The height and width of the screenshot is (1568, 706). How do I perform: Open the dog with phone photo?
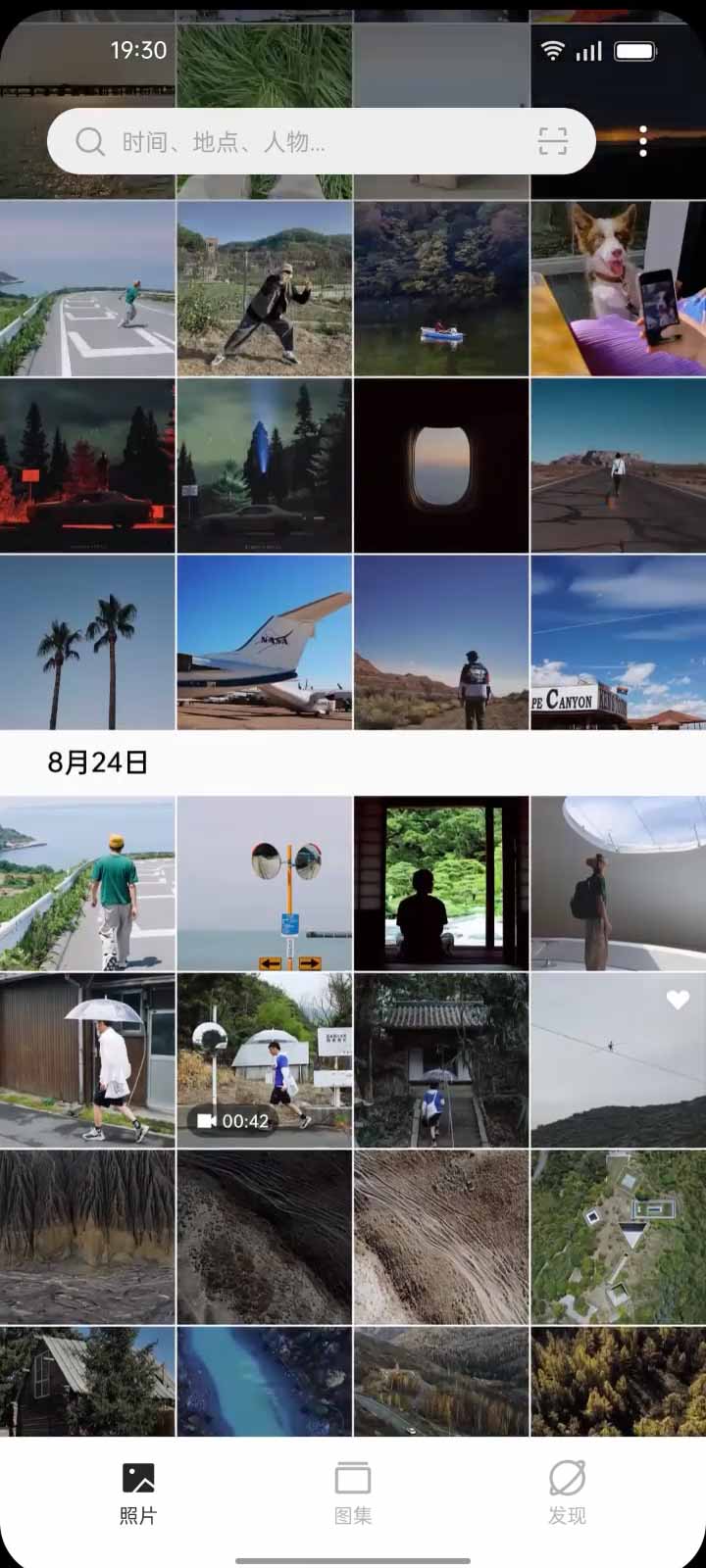(x=618, y=289)
